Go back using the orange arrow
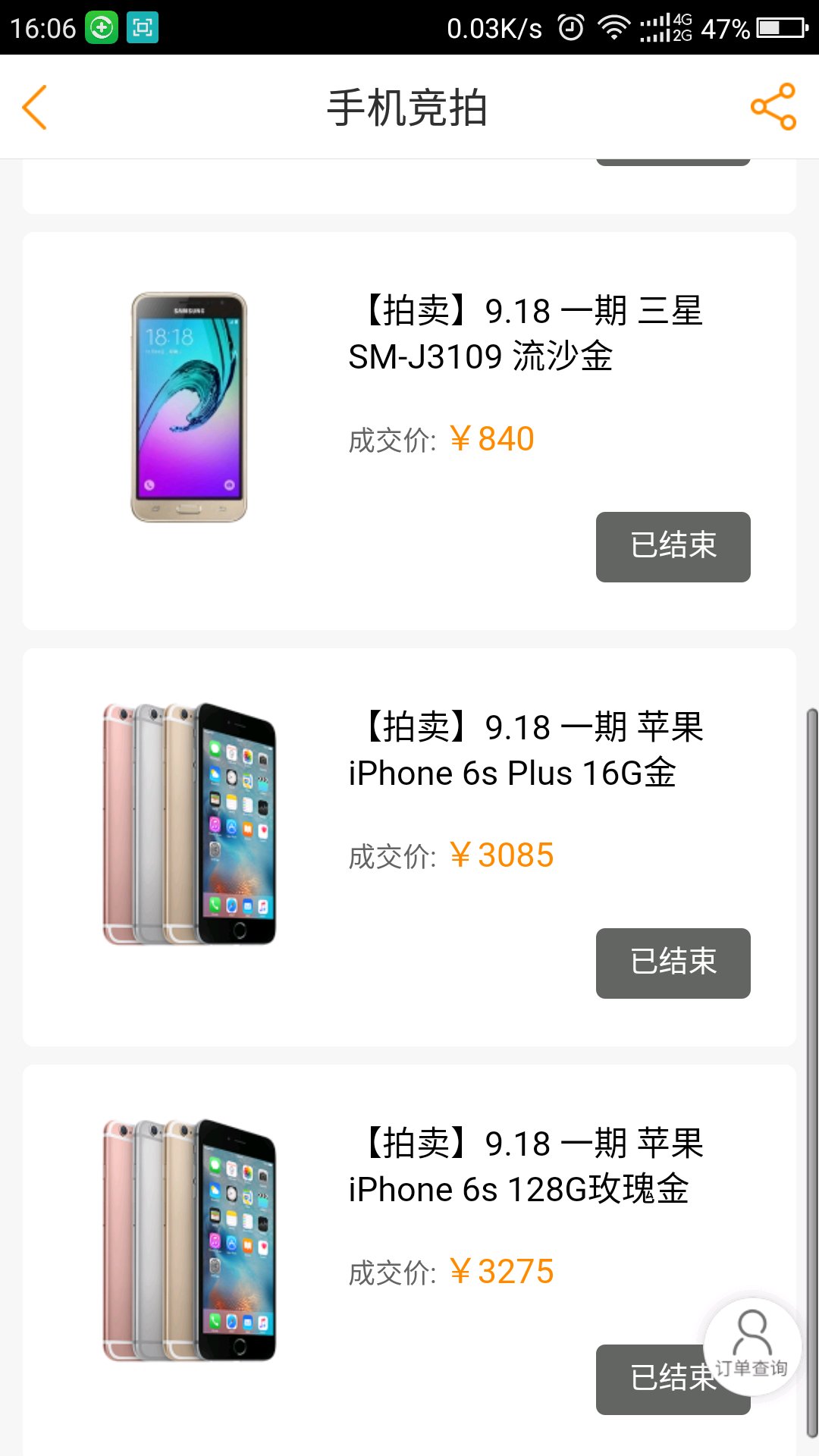819x1456 pixels. click(35, 107)
